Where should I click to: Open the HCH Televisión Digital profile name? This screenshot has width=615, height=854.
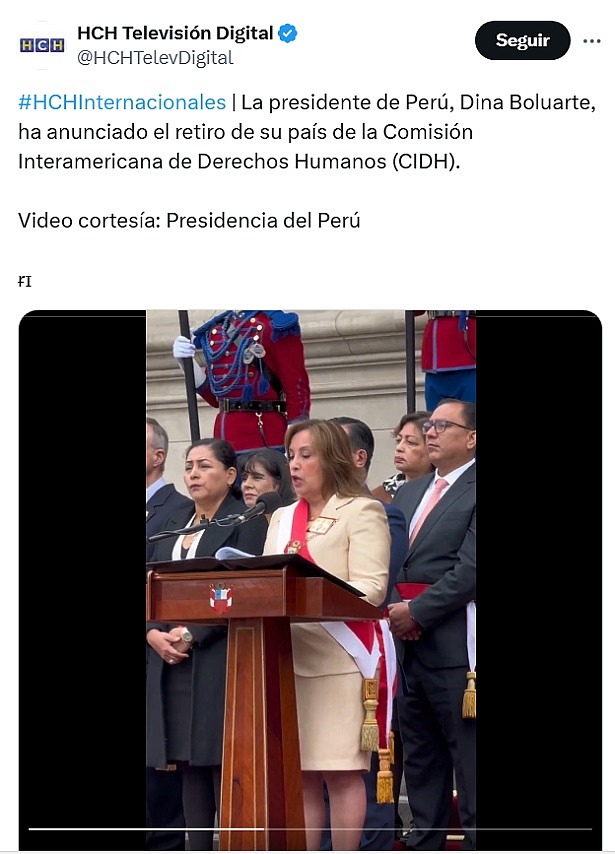click(x=174, y=33)
